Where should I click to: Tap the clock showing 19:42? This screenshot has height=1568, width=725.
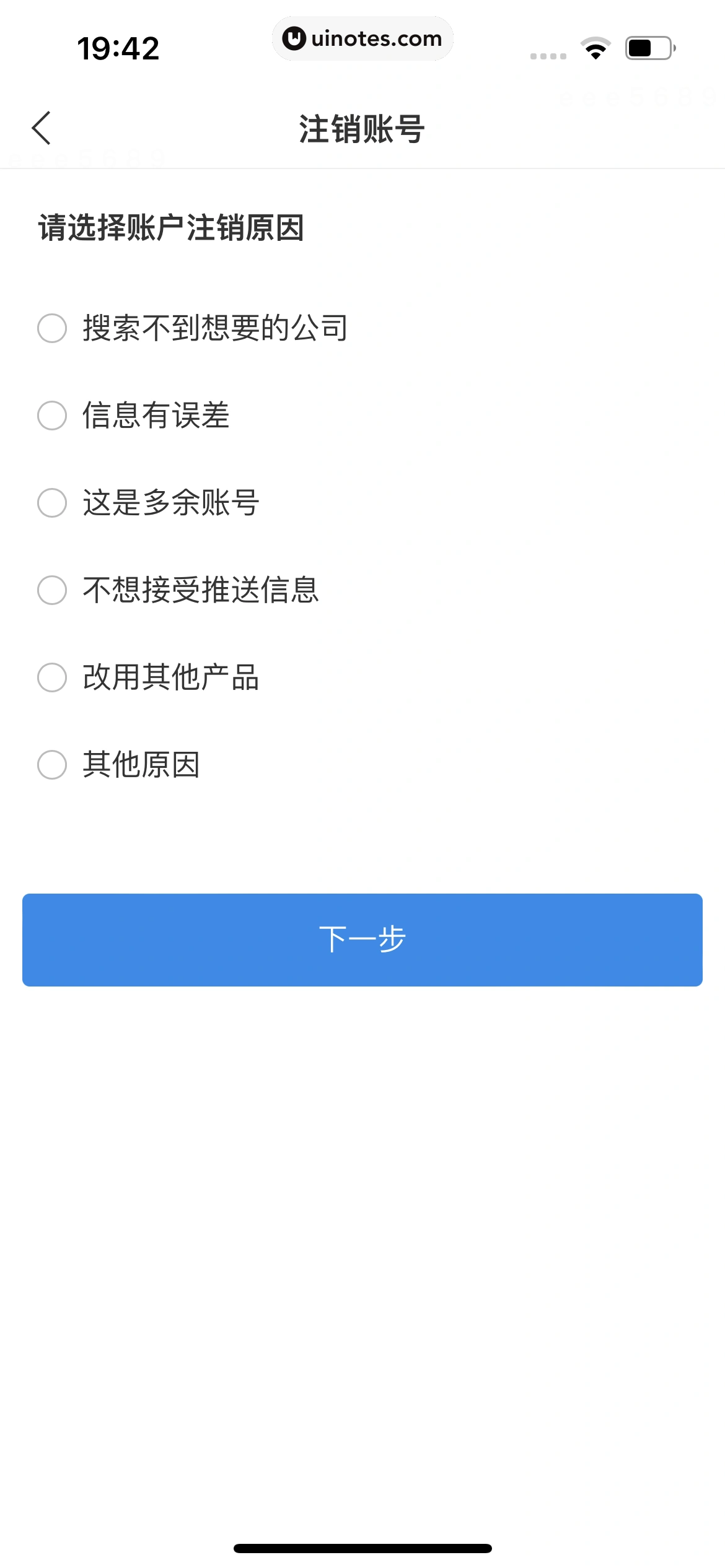pos(118,48)
